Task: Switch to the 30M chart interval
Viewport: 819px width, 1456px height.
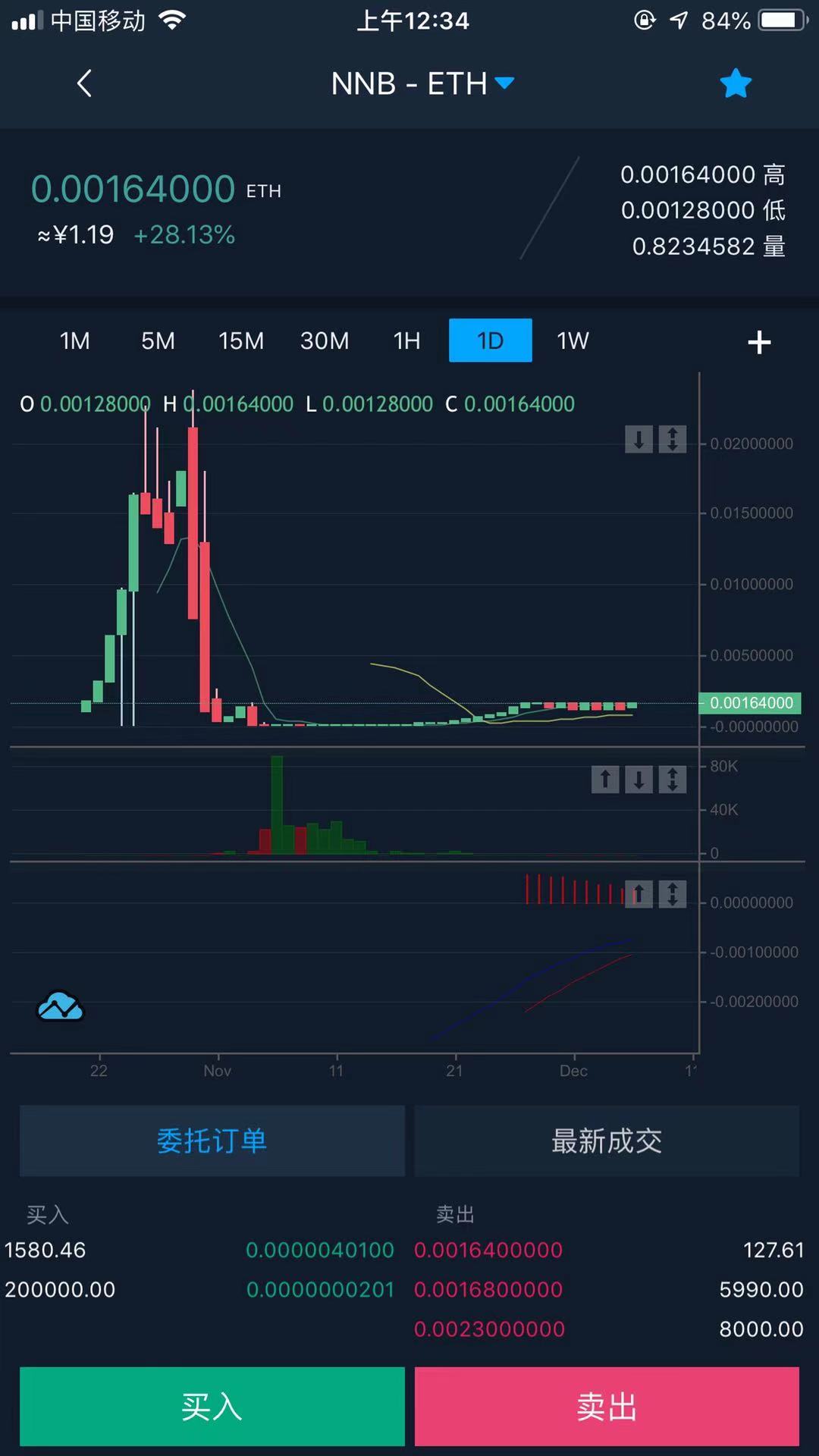Action: point(325,341)
